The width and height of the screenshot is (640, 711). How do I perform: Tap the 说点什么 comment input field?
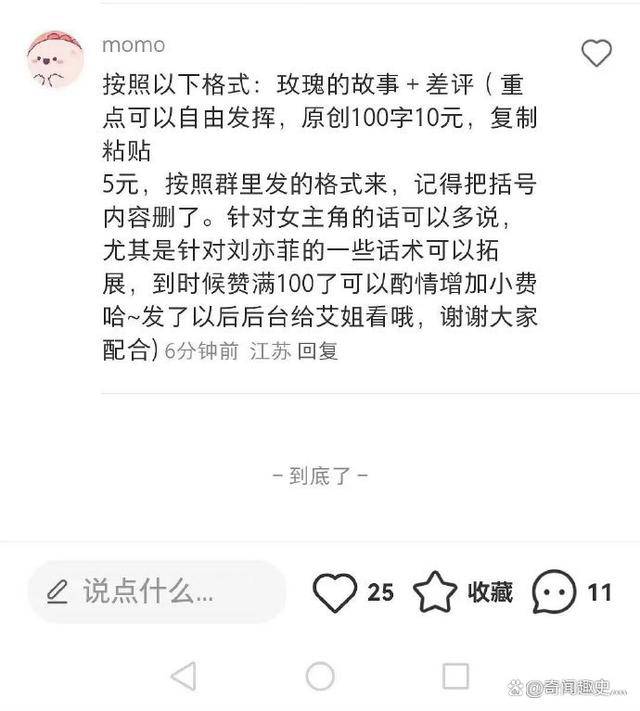click(x=155, y=592)
